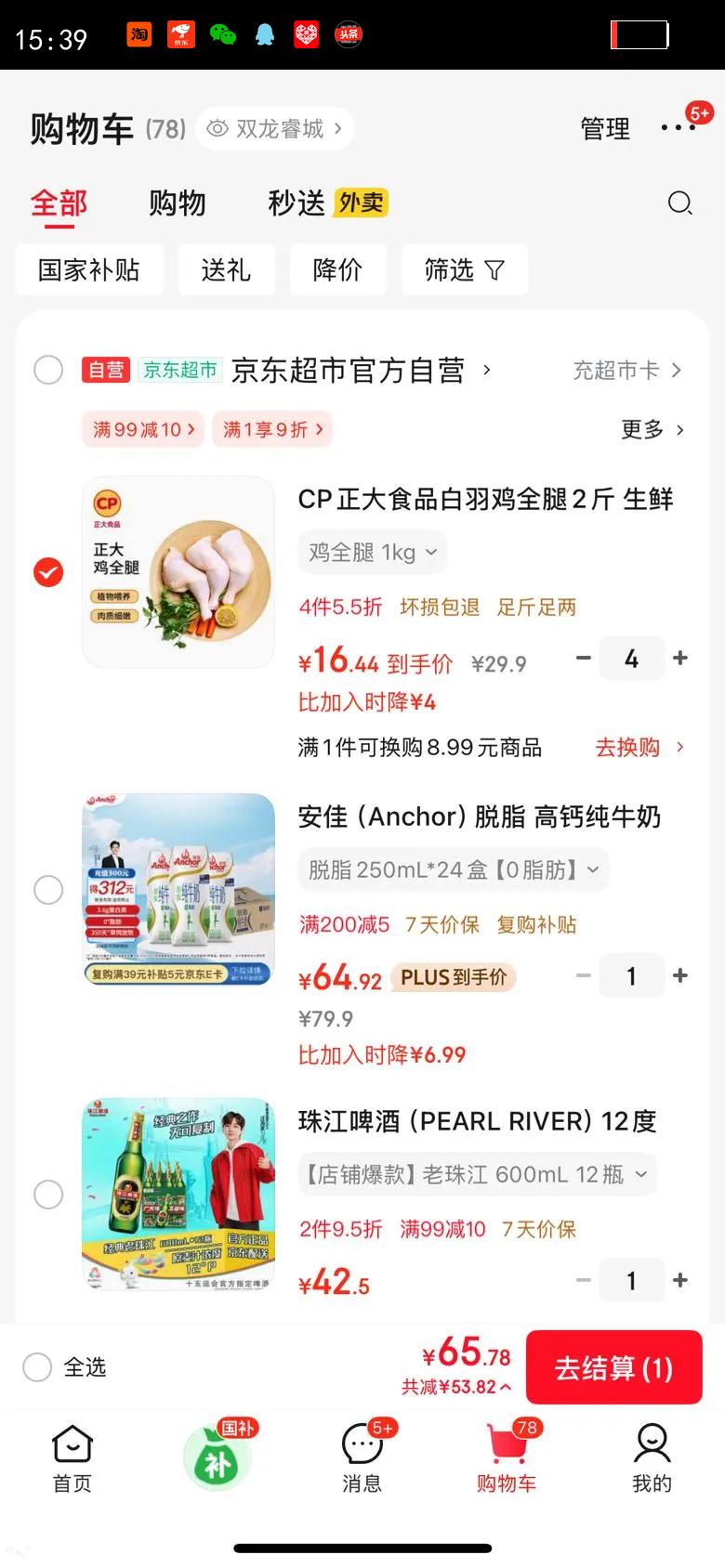Viewport: 725px width, 1568px height.
Task: Open the 我的 profile tab
Action: (652, 1458)
